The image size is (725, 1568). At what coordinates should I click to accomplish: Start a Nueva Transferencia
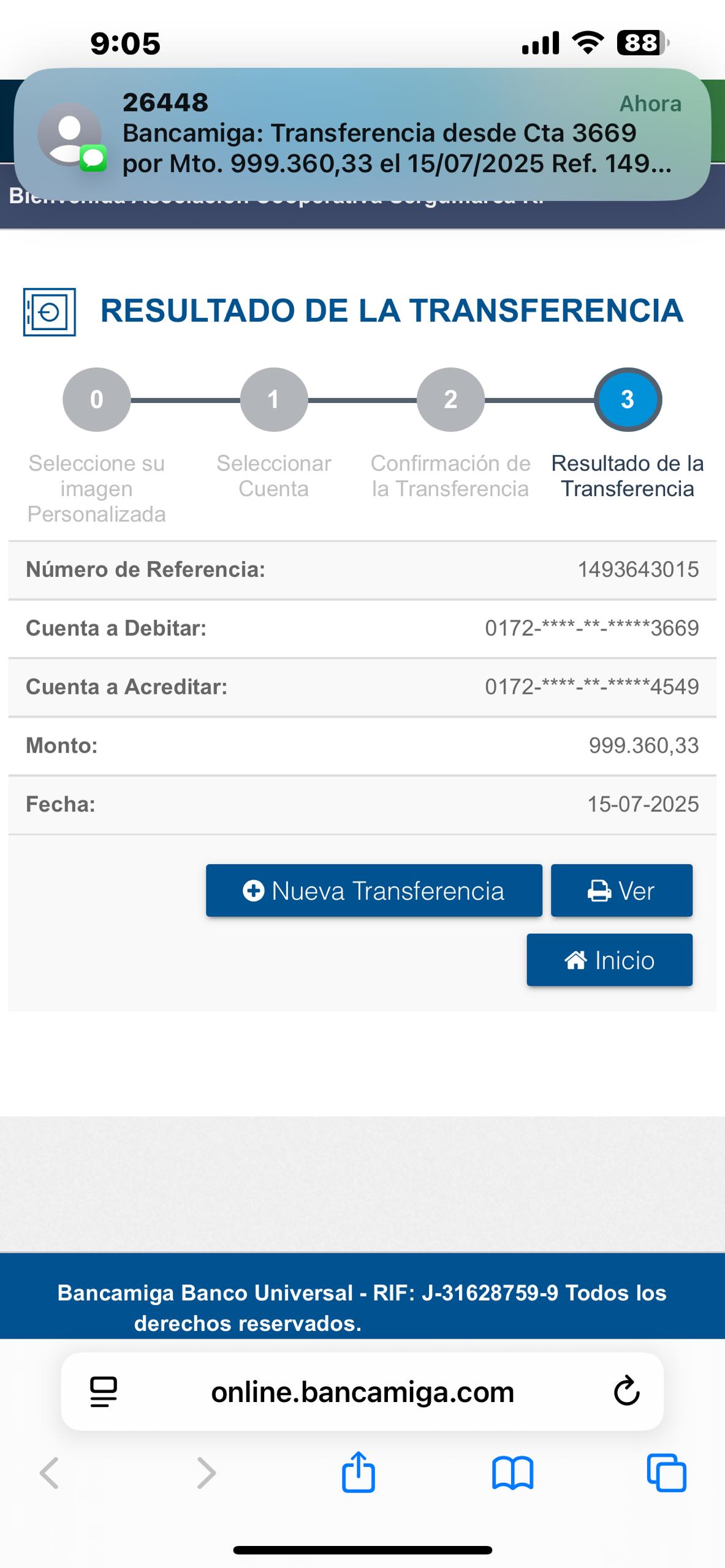(x=374, y=891)
